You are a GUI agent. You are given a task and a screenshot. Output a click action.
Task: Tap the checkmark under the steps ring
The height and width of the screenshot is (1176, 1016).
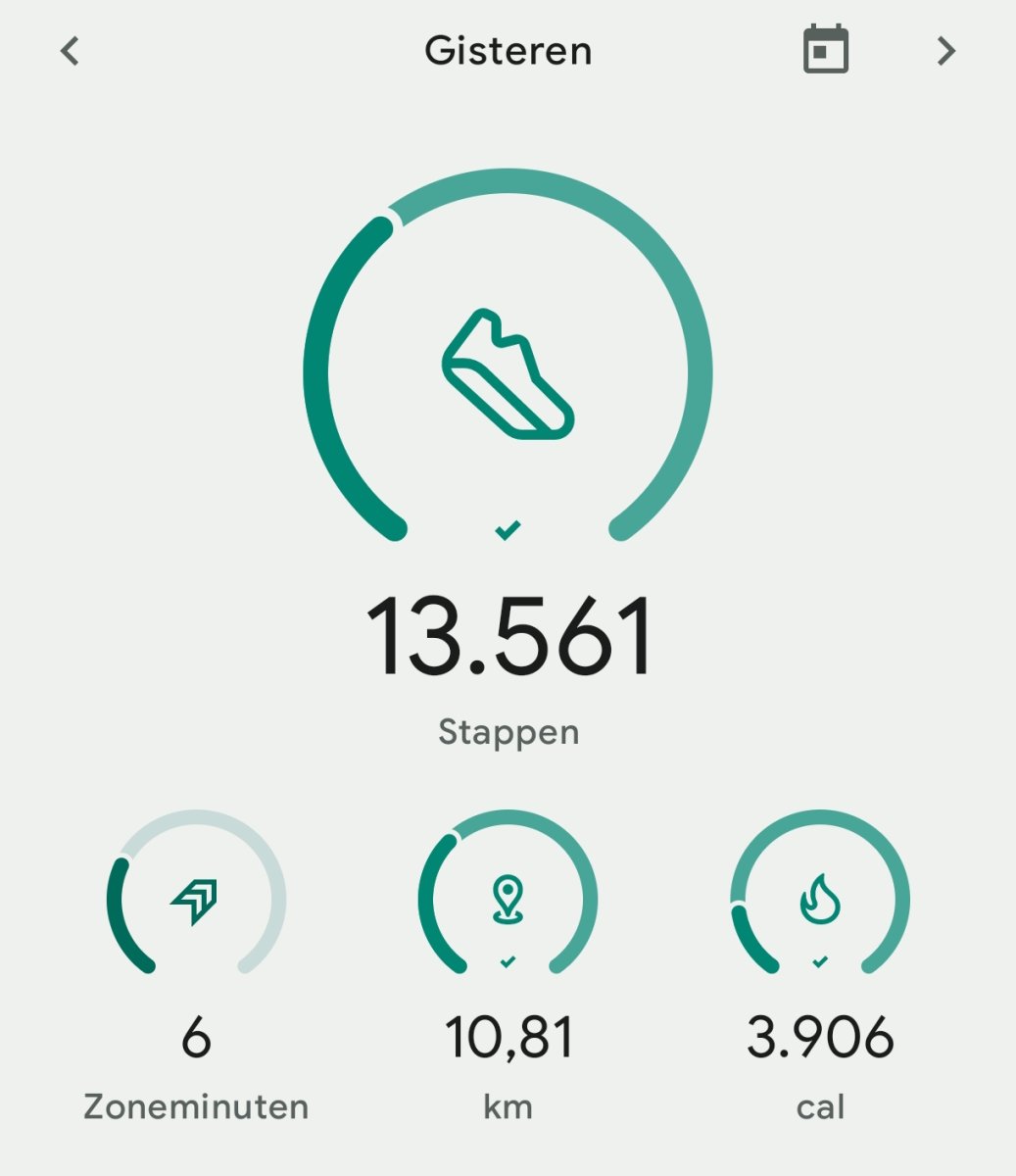[508, 530]
